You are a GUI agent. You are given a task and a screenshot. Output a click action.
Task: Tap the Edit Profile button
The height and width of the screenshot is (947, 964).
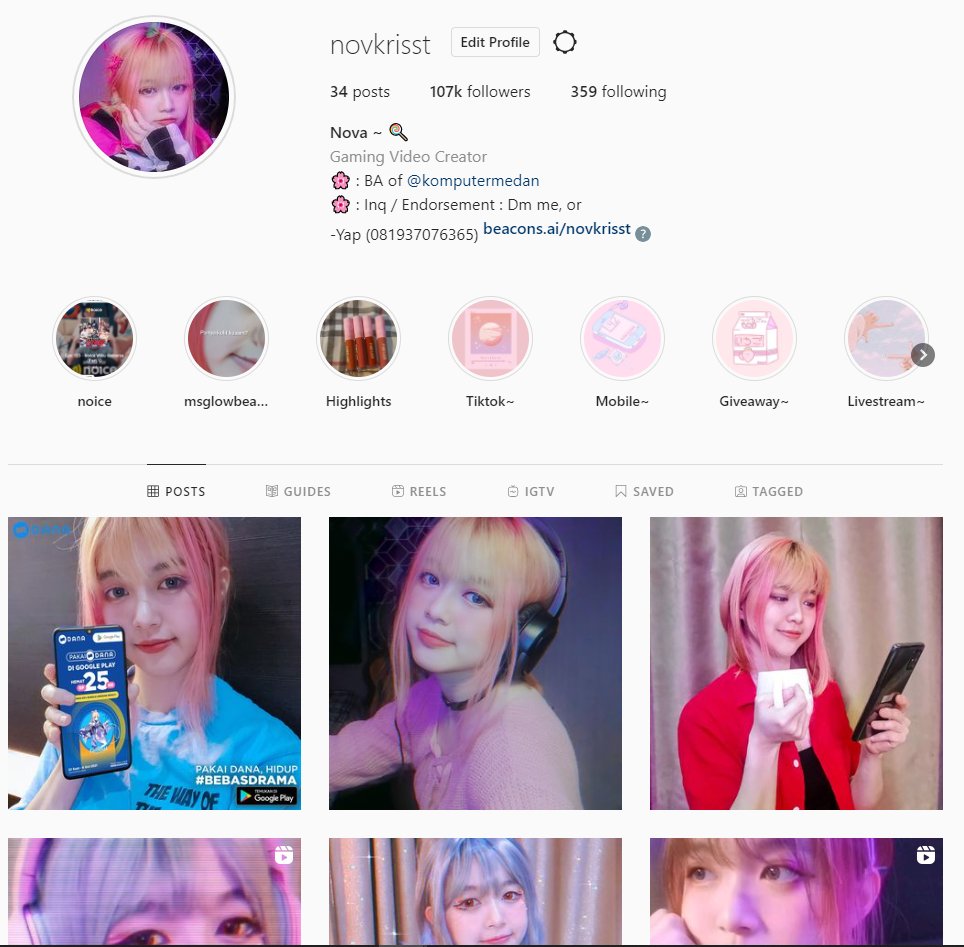(495, 43)
